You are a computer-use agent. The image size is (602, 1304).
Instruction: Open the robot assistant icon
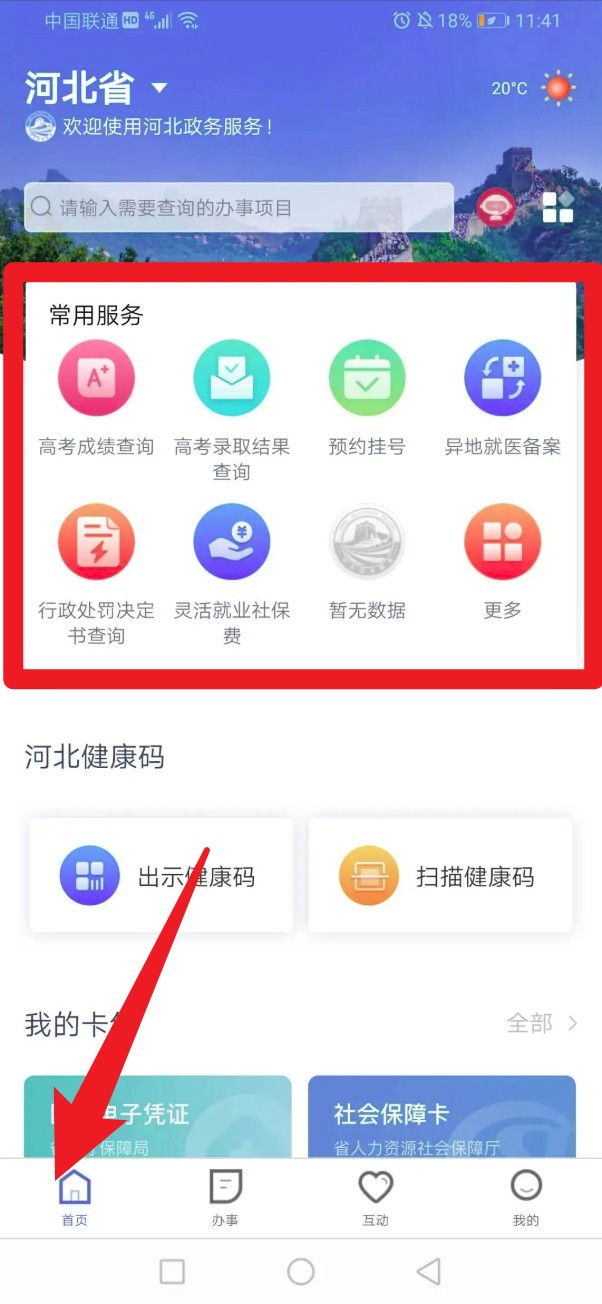point(496,208)
